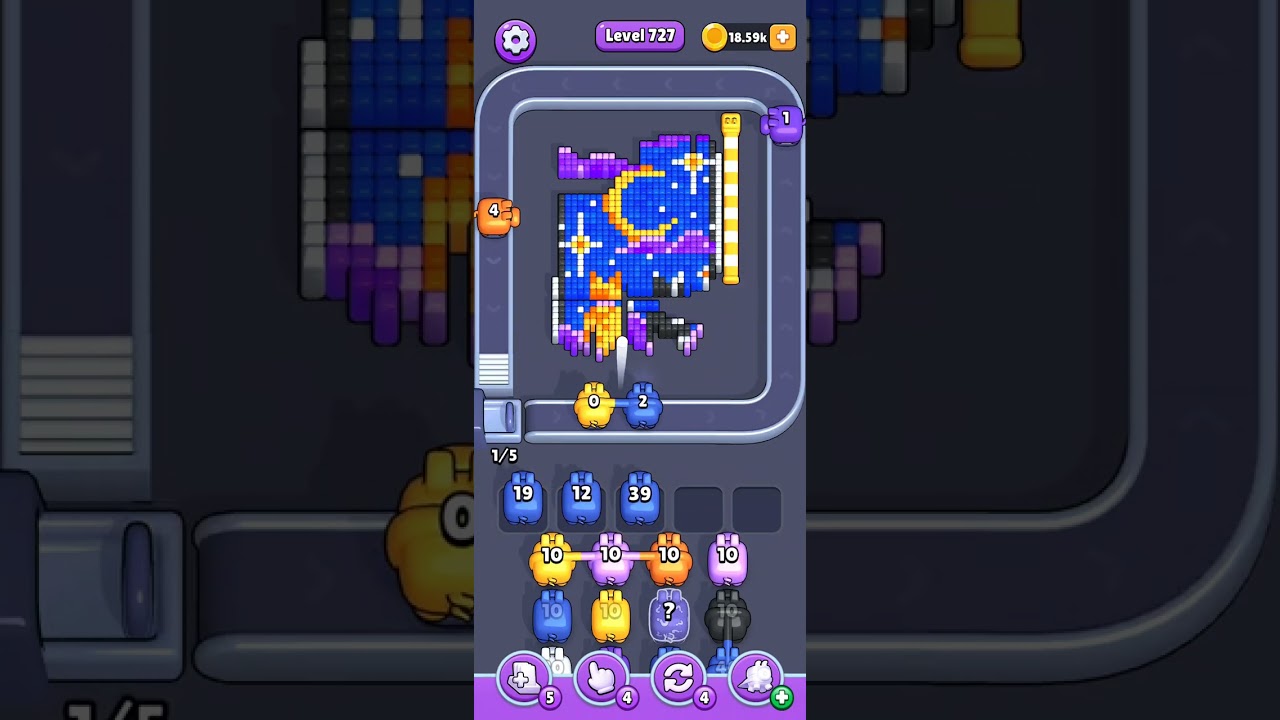Viewport: 1280px width, 720px height.
Task: Select the blue 19 shooter in the tray
Action: click(x=523, y=500)
